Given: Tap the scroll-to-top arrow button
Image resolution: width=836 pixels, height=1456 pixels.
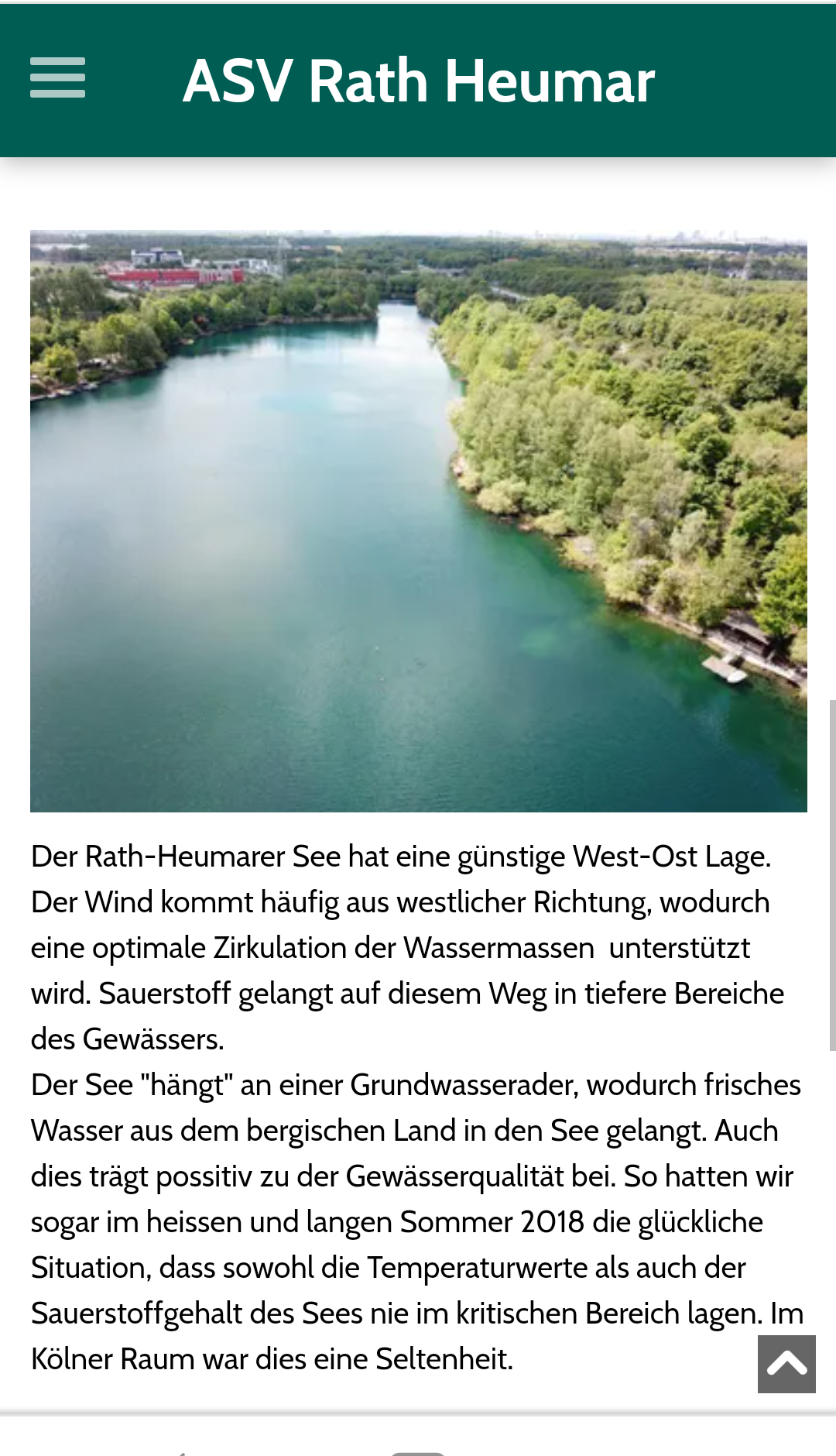Looking at the screenshot, I should click(786, 1364).
